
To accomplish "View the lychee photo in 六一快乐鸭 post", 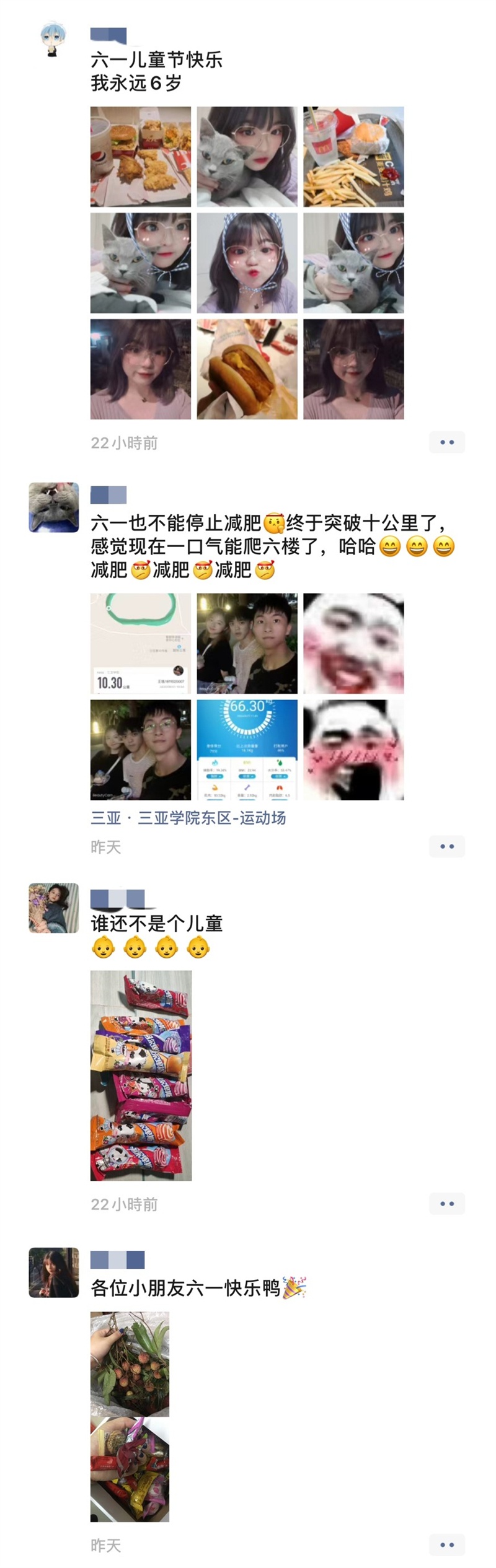I will click(x=130, y=1364).
